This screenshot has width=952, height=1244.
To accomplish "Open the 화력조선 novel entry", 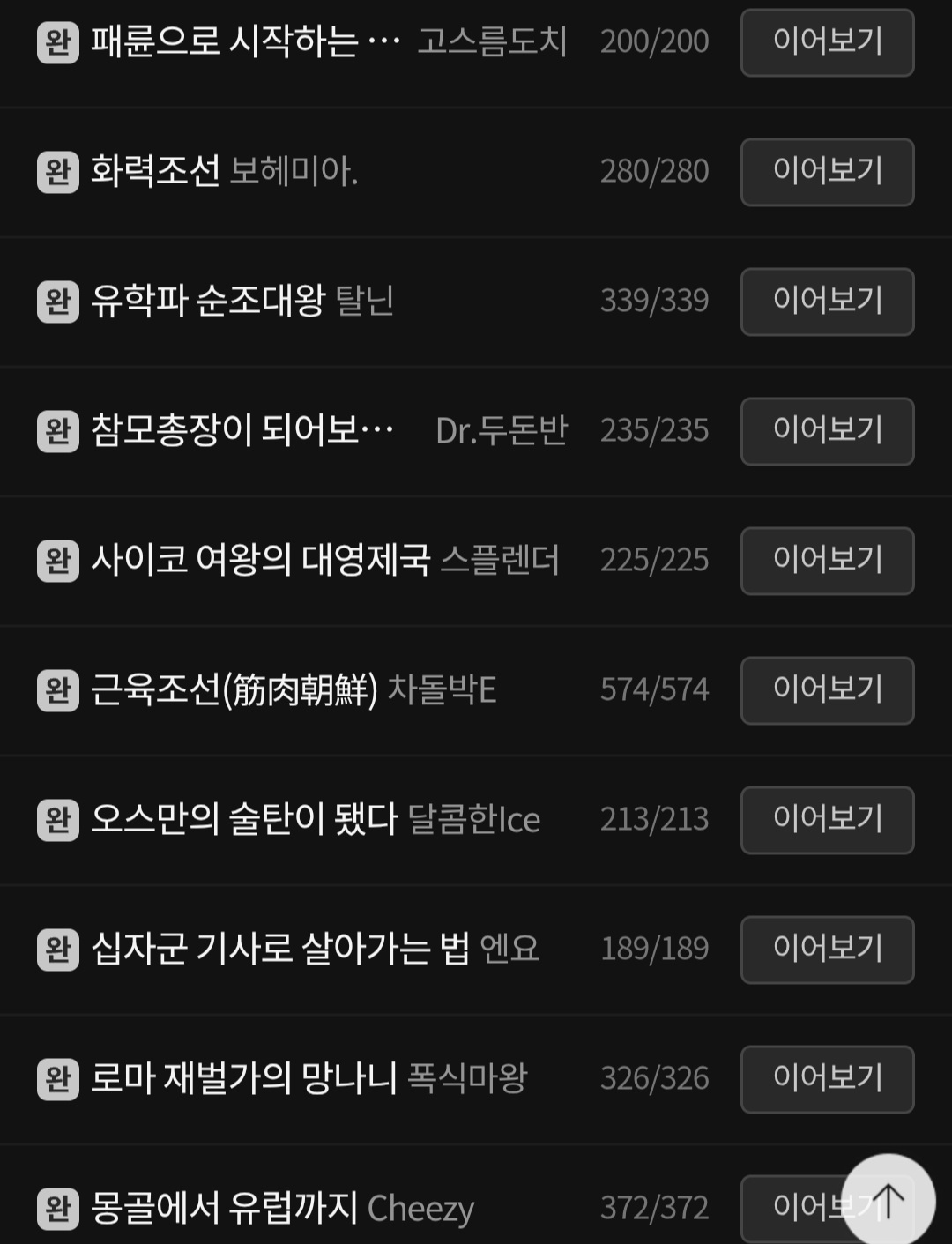I will (x=155, y=171).
